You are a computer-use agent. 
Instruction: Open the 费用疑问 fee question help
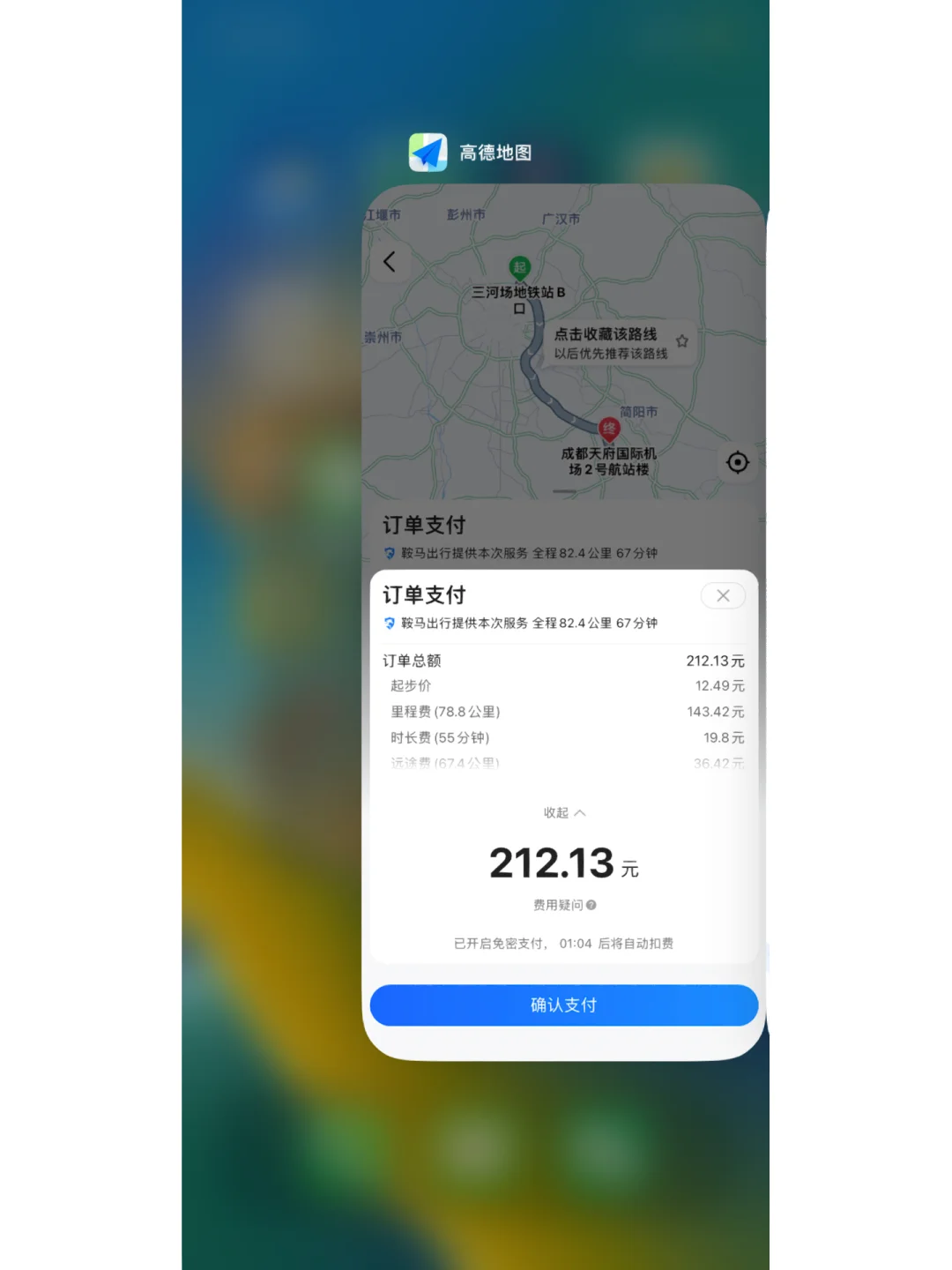point(564,905)
